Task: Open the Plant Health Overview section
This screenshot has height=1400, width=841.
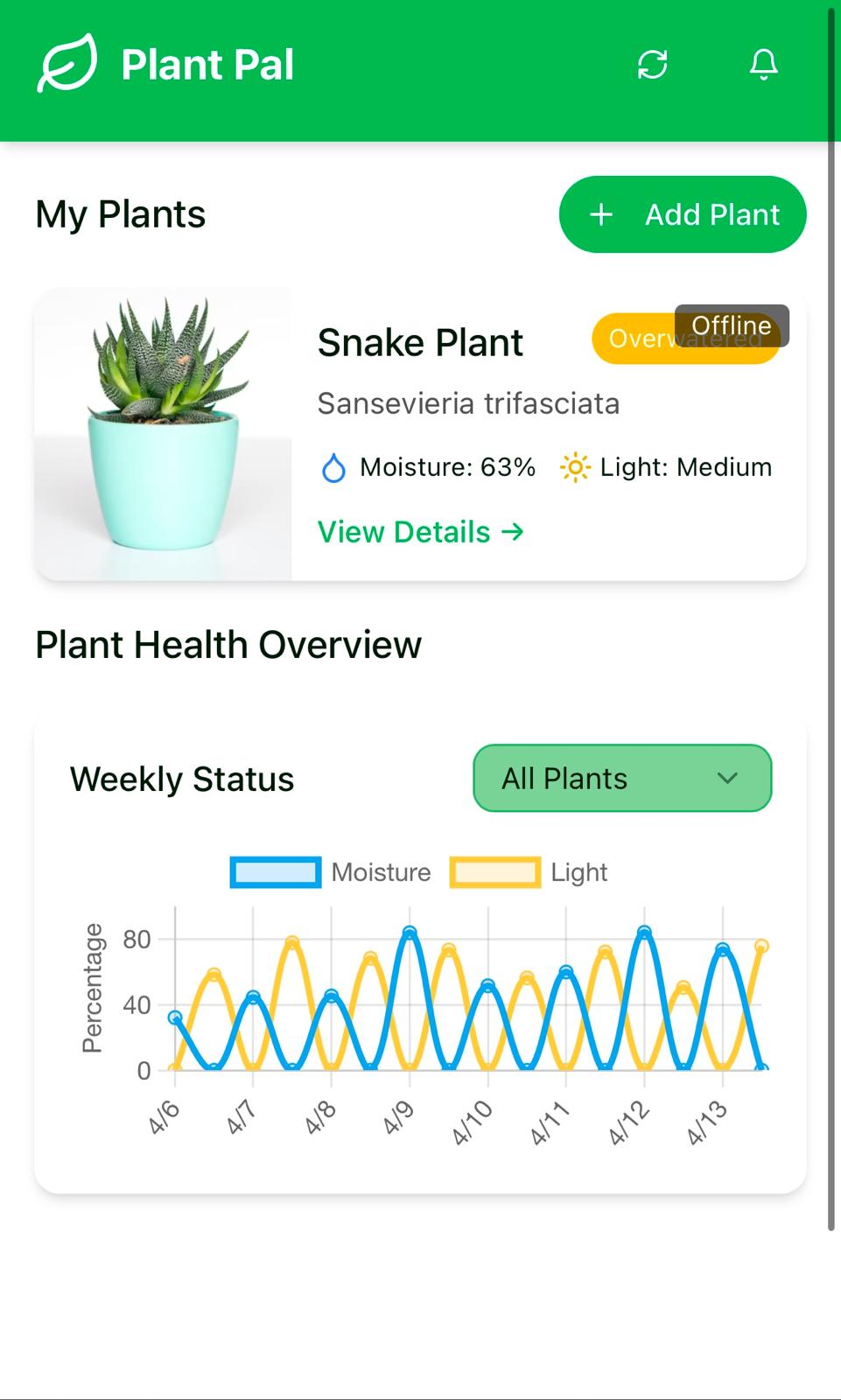Action: (228, 644)
